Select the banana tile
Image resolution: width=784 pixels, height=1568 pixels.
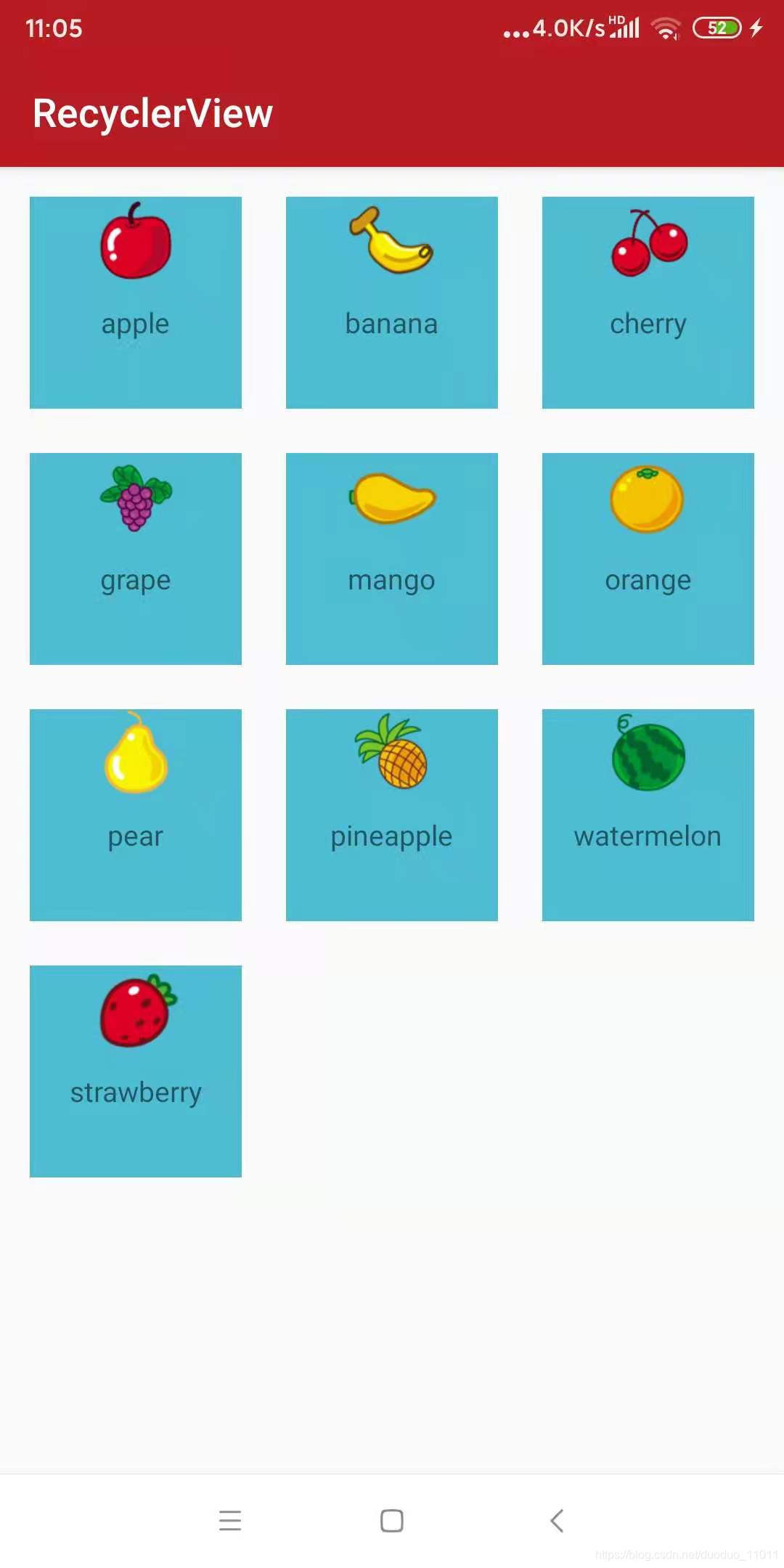pyautogui.click(x=392, y=302)
